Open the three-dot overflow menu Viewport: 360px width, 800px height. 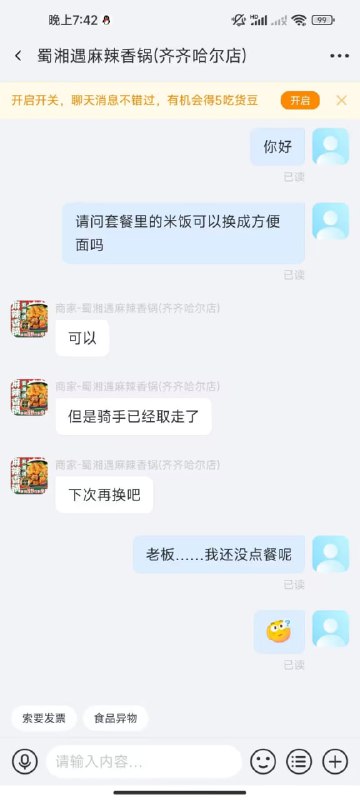point(339,56)
